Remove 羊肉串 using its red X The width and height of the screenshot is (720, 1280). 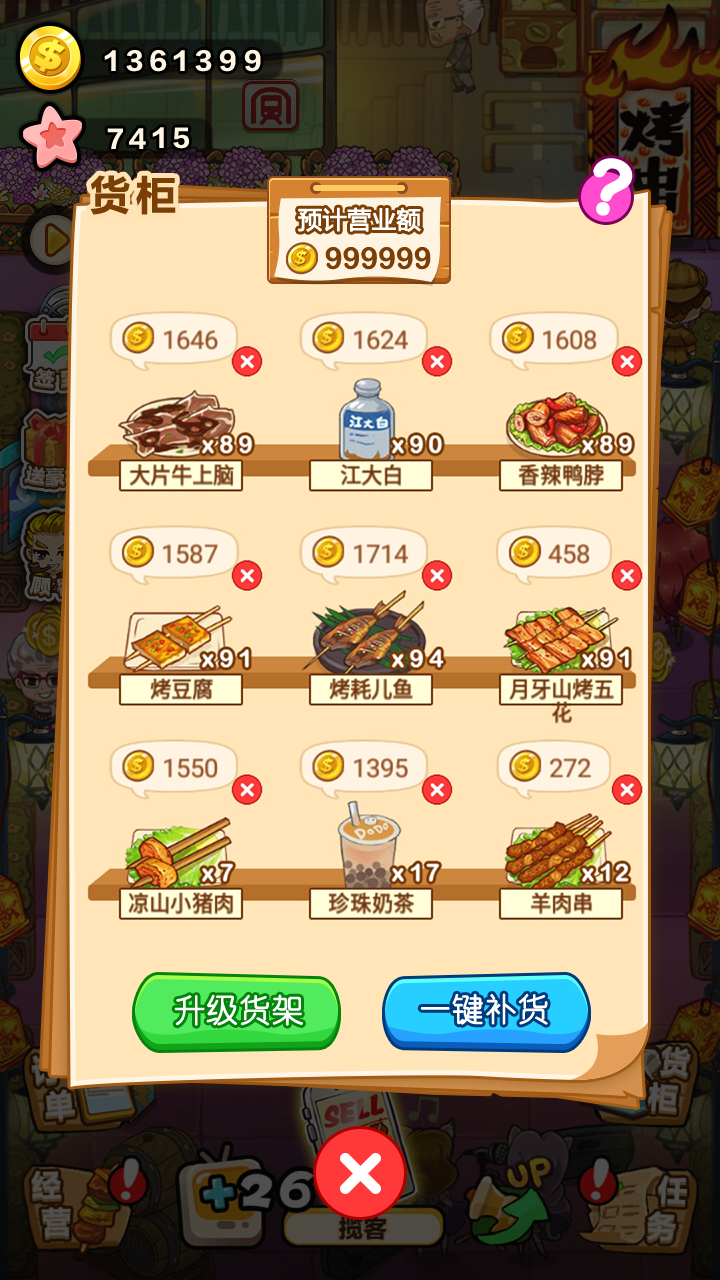pyautogui.click(x=627, y=787)
